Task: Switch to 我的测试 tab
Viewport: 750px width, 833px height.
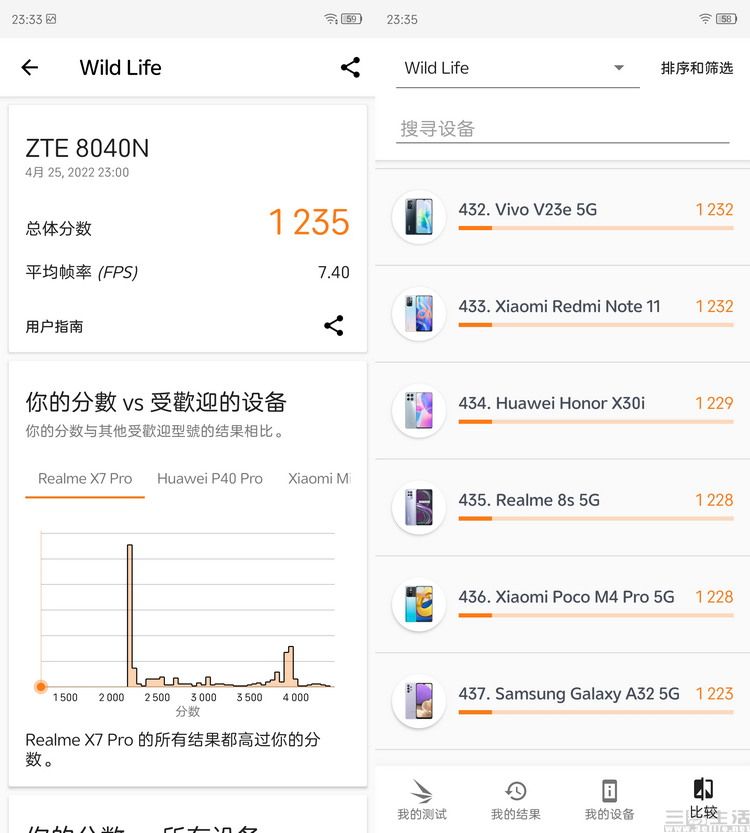Action: pyautogui.click(x=421, y=800)
